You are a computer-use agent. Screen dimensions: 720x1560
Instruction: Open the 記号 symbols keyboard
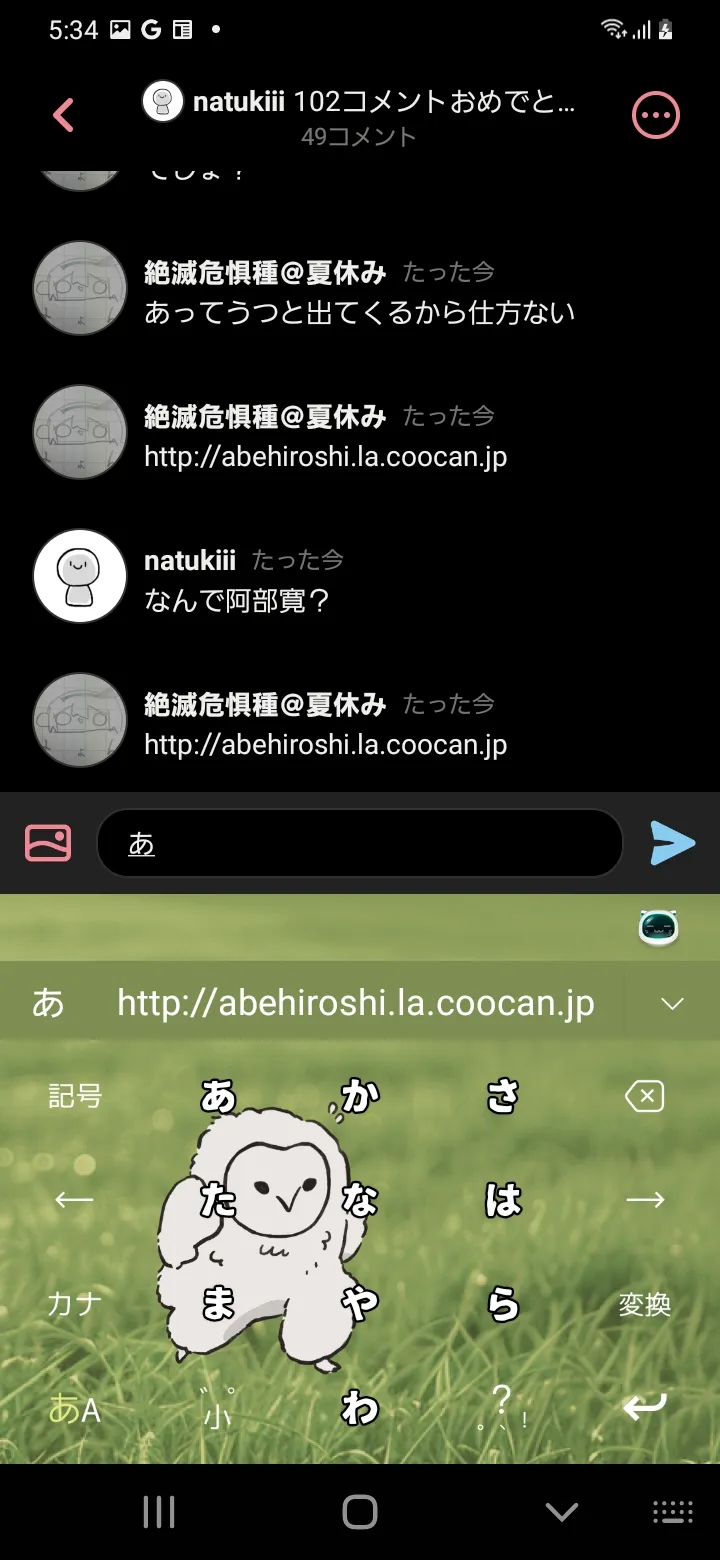(x=75, y=1097)
